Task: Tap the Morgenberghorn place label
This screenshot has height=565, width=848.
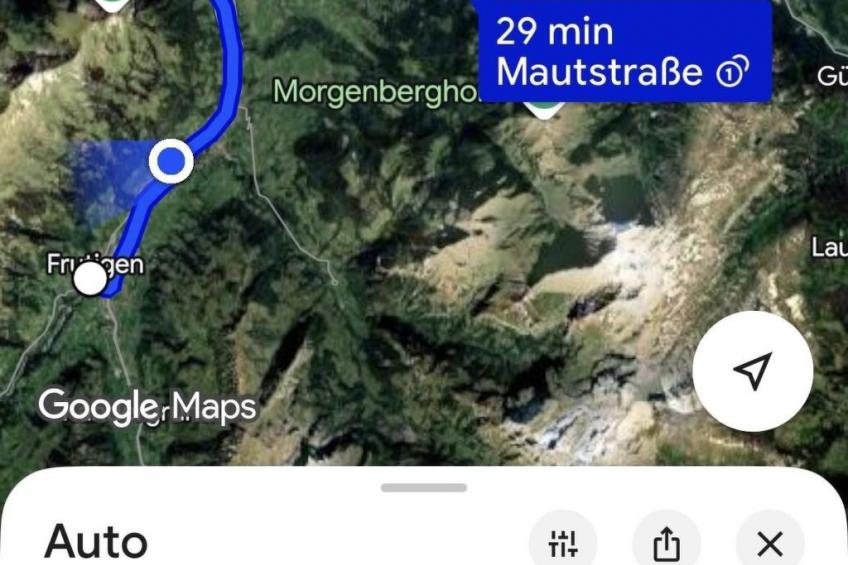Action: coord(376,91)
